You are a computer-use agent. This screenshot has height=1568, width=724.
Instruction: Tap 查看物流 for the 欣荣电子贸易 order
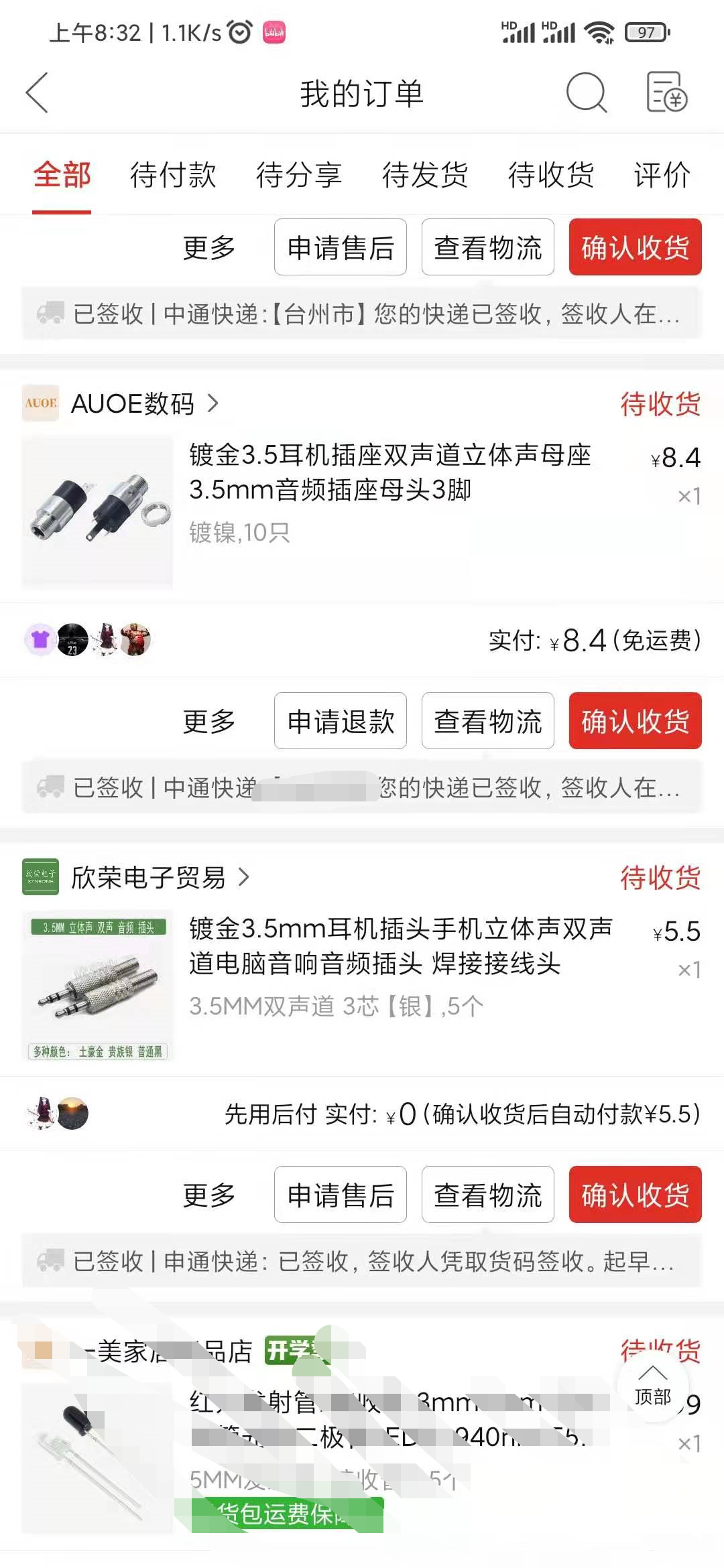[x=487, y=1195]
